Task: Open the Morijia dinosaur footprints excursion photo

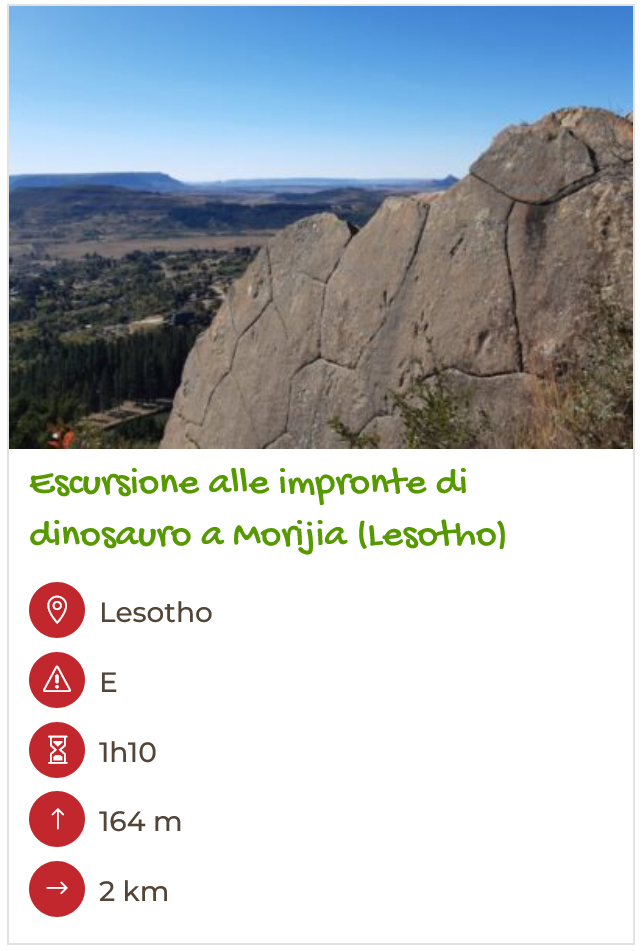Action: (320, 228)
